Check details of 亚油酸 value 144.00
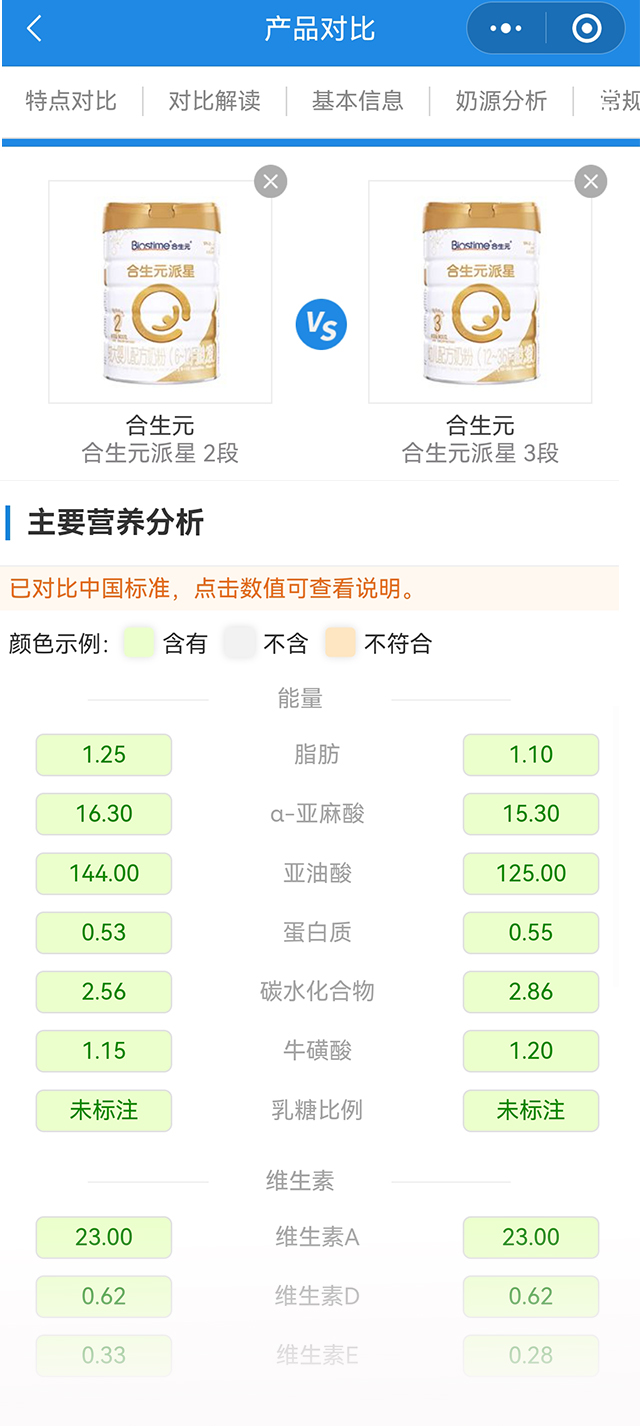 [104, 873]
